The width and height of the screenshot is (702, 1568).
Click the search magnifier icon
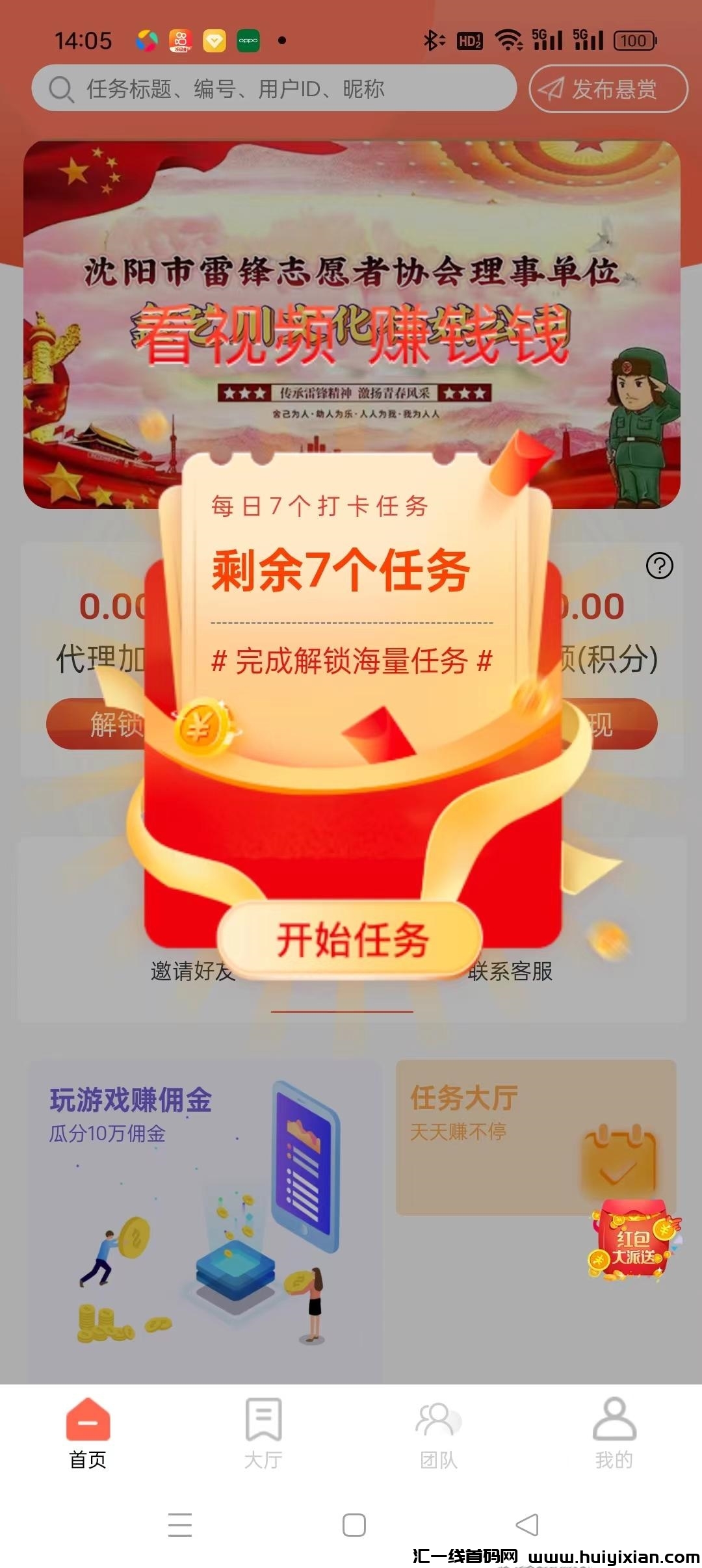coord(62,90)
